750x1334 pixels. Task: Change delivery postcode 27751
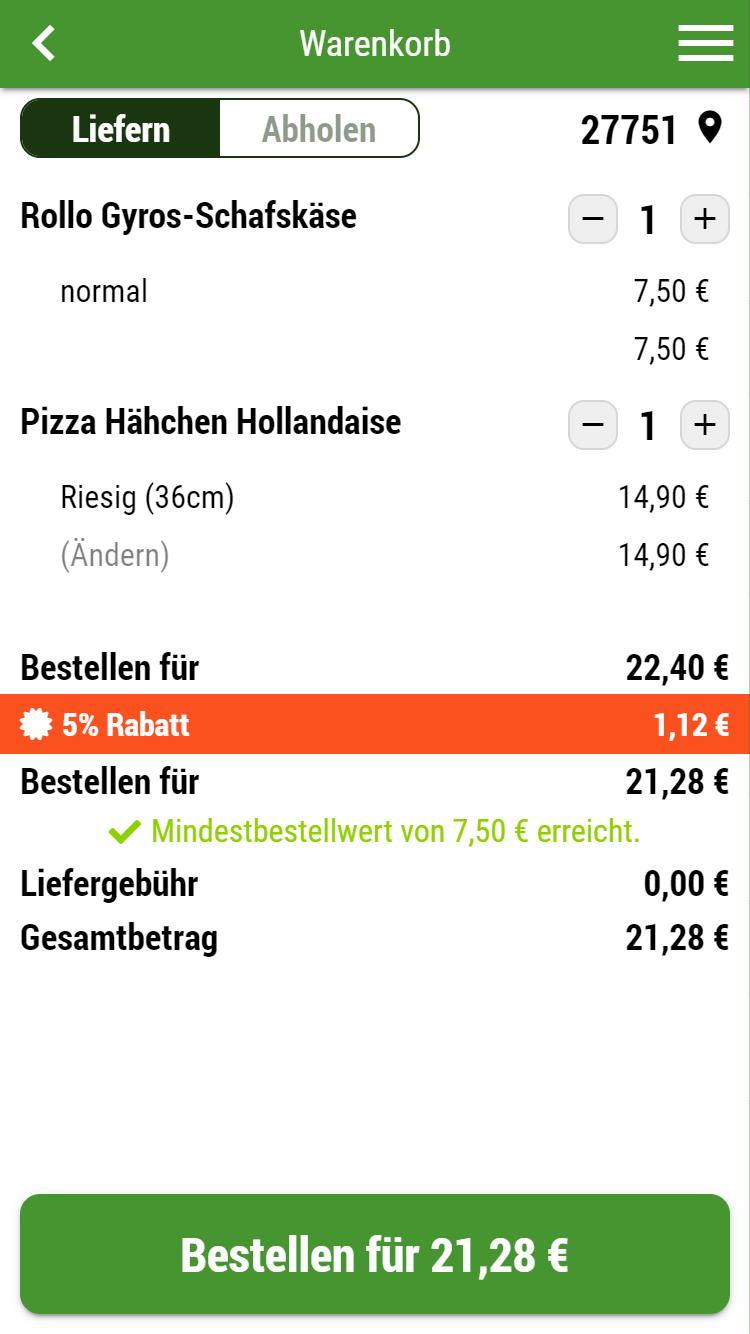point(651,130)
